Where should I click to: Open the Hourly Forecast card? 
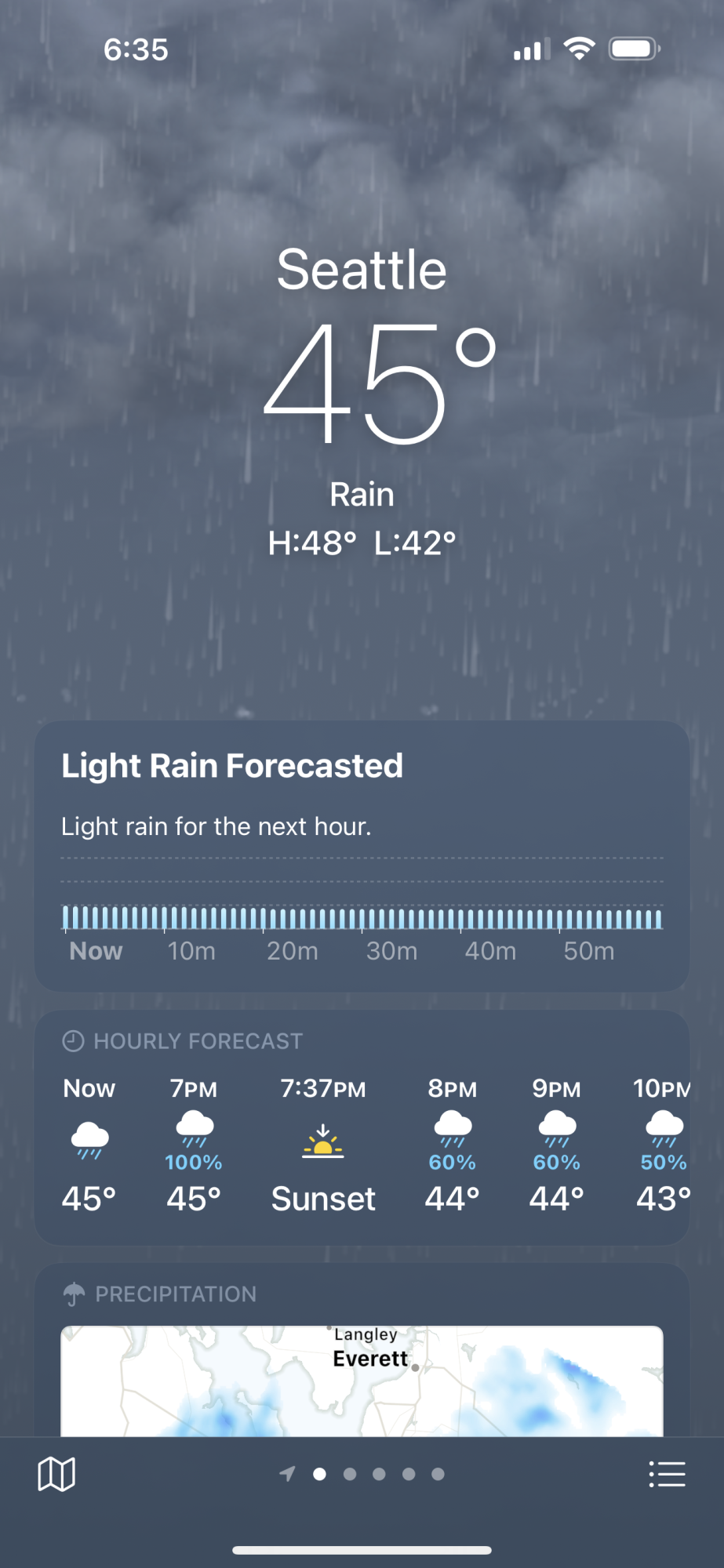[362, 1127]
